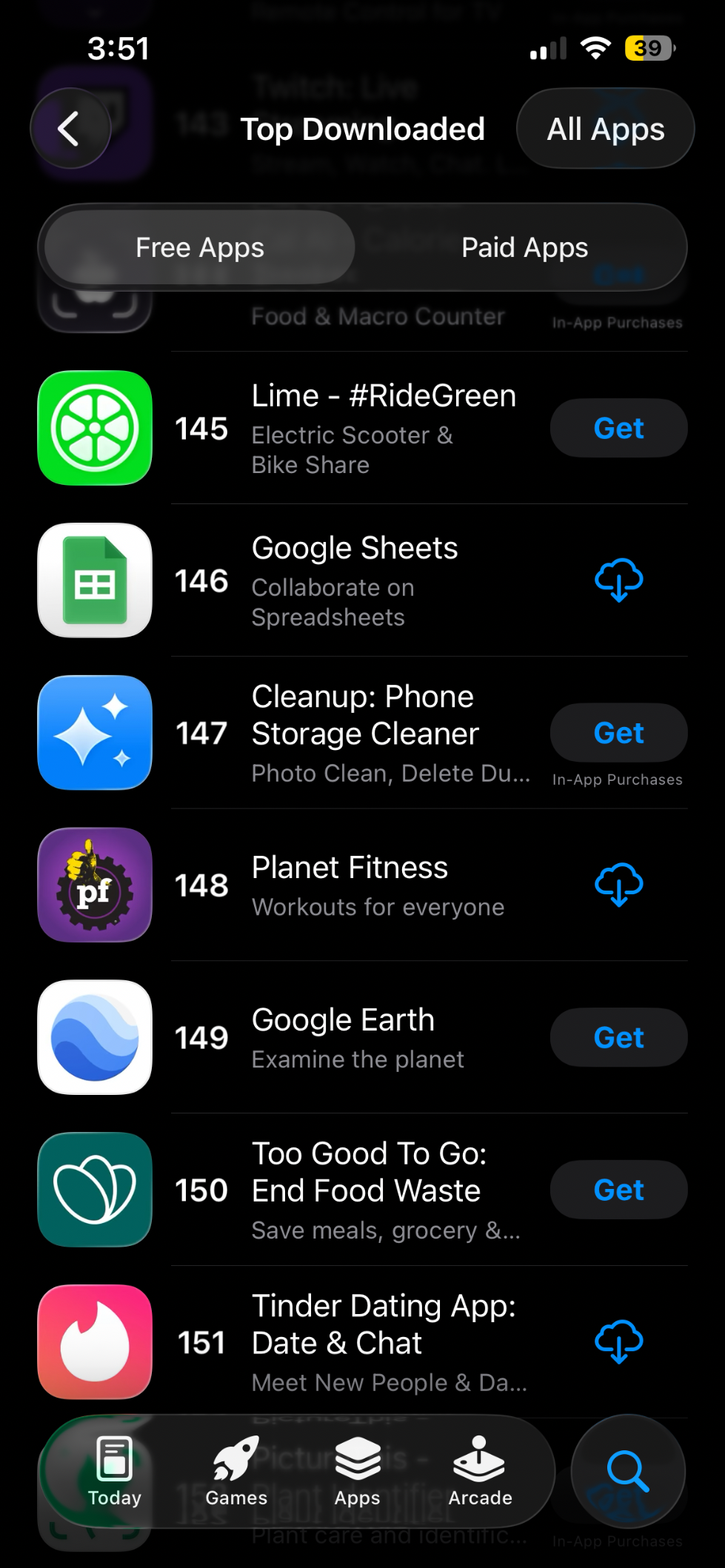The height and width of the screenshot is (1568, 725).
Task: Redownload Tinder Dating App from cloud
Action: pos(618,1341)
